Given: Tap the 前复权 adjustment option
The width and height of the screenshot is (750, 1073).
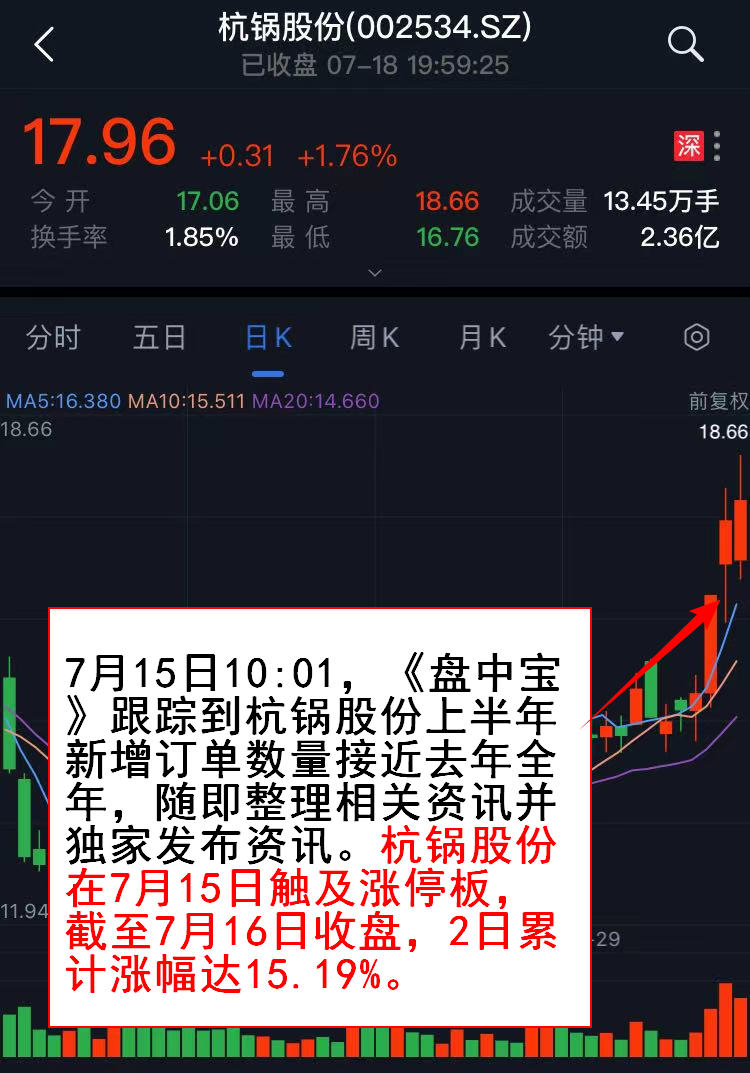Looking at the screenshot, I should tap(718, 402).
